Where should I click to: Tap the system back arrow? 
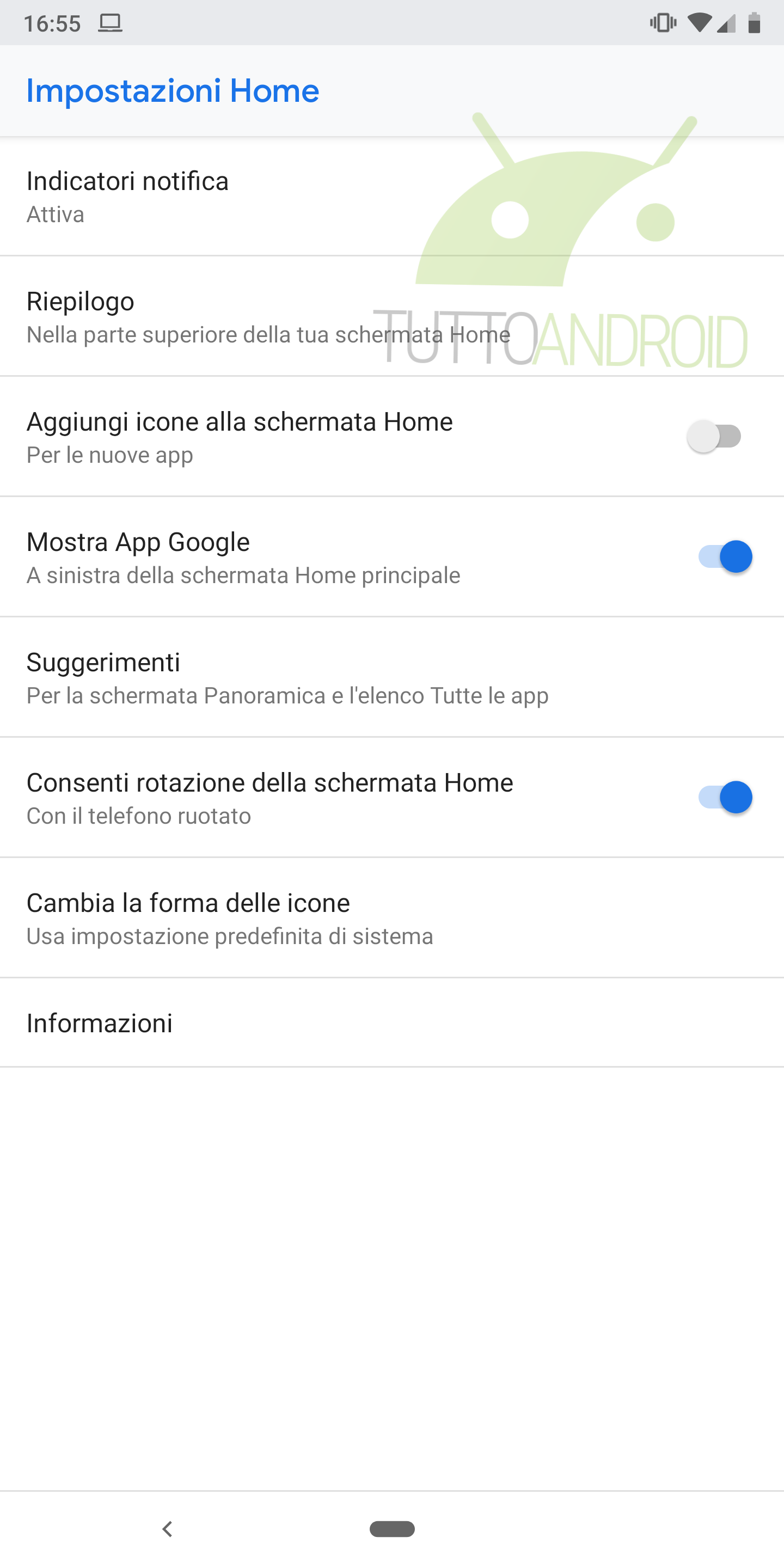167,1528
